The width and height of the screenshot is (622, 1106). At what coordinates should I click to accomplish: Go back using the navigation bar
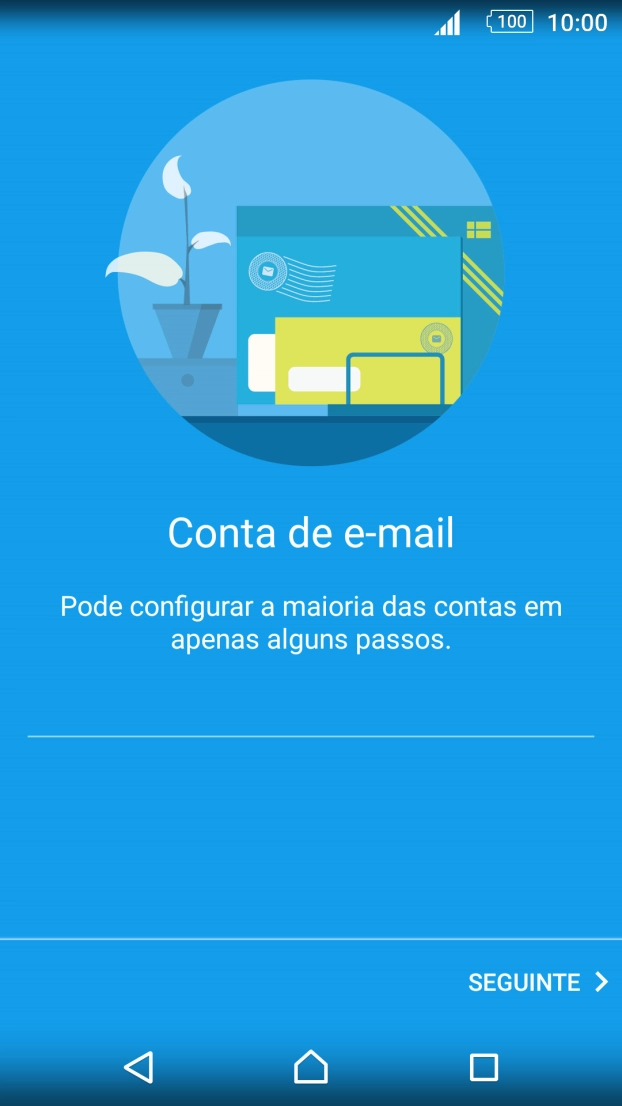point(138,1067)
